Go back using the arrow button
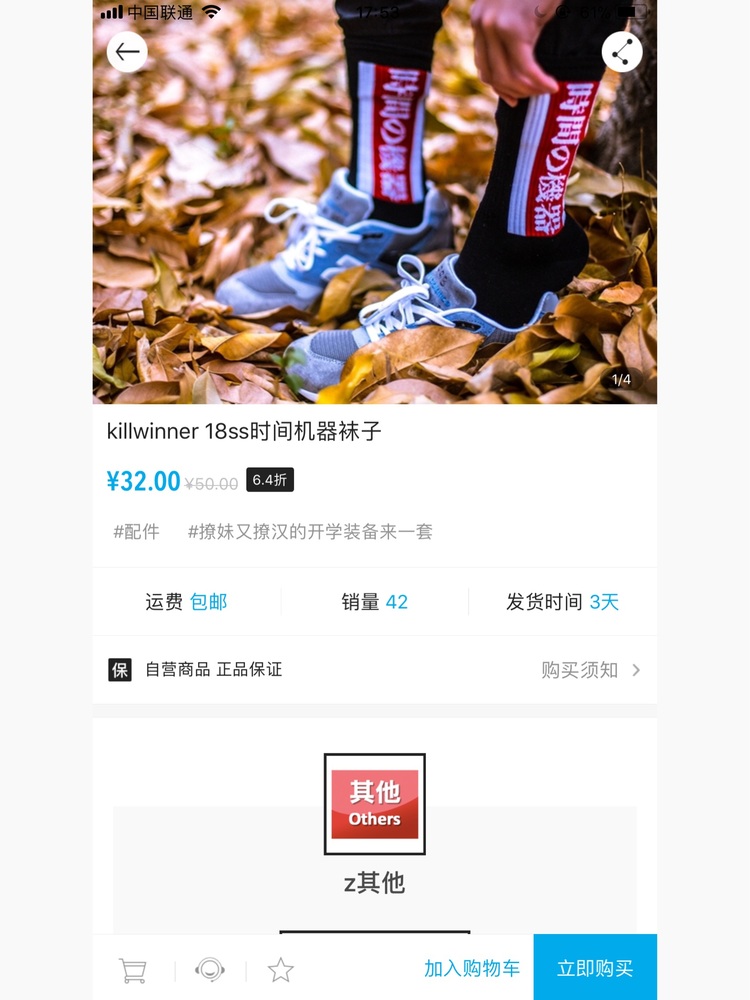The height and width of the screenshot is (1000, 750). tap(127, 52)
